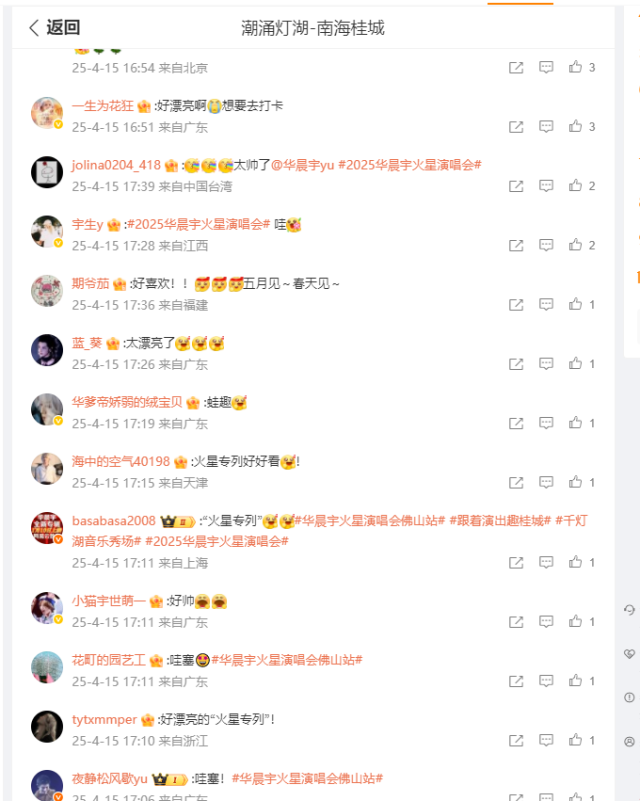Open #华晨宇火星演唱会佛山站# in 花町的园艺工's comment
640x801 pixels.
(286, 660)
